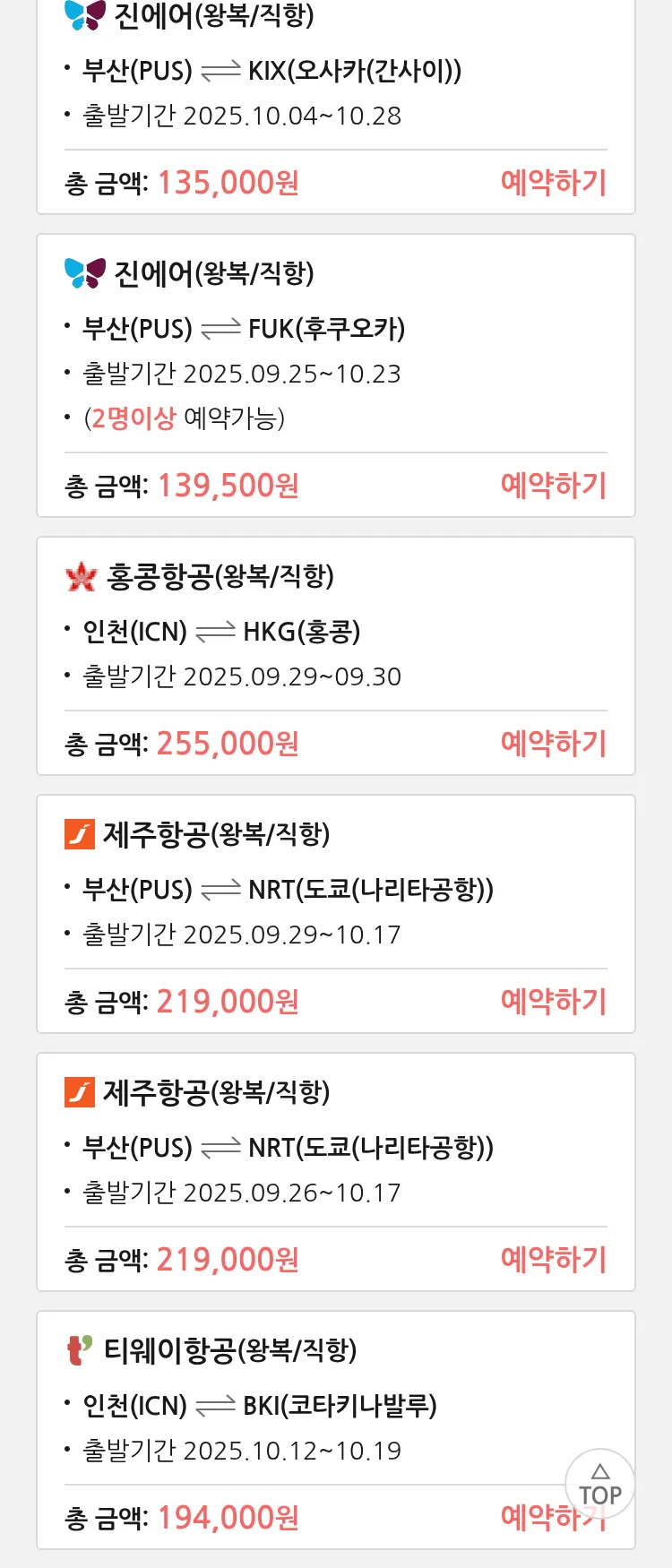Tap 예약하기 for 진에어 부산–오사카(KIX) 135,000원
Screen dimensions: 672x1568
(553, 183)
